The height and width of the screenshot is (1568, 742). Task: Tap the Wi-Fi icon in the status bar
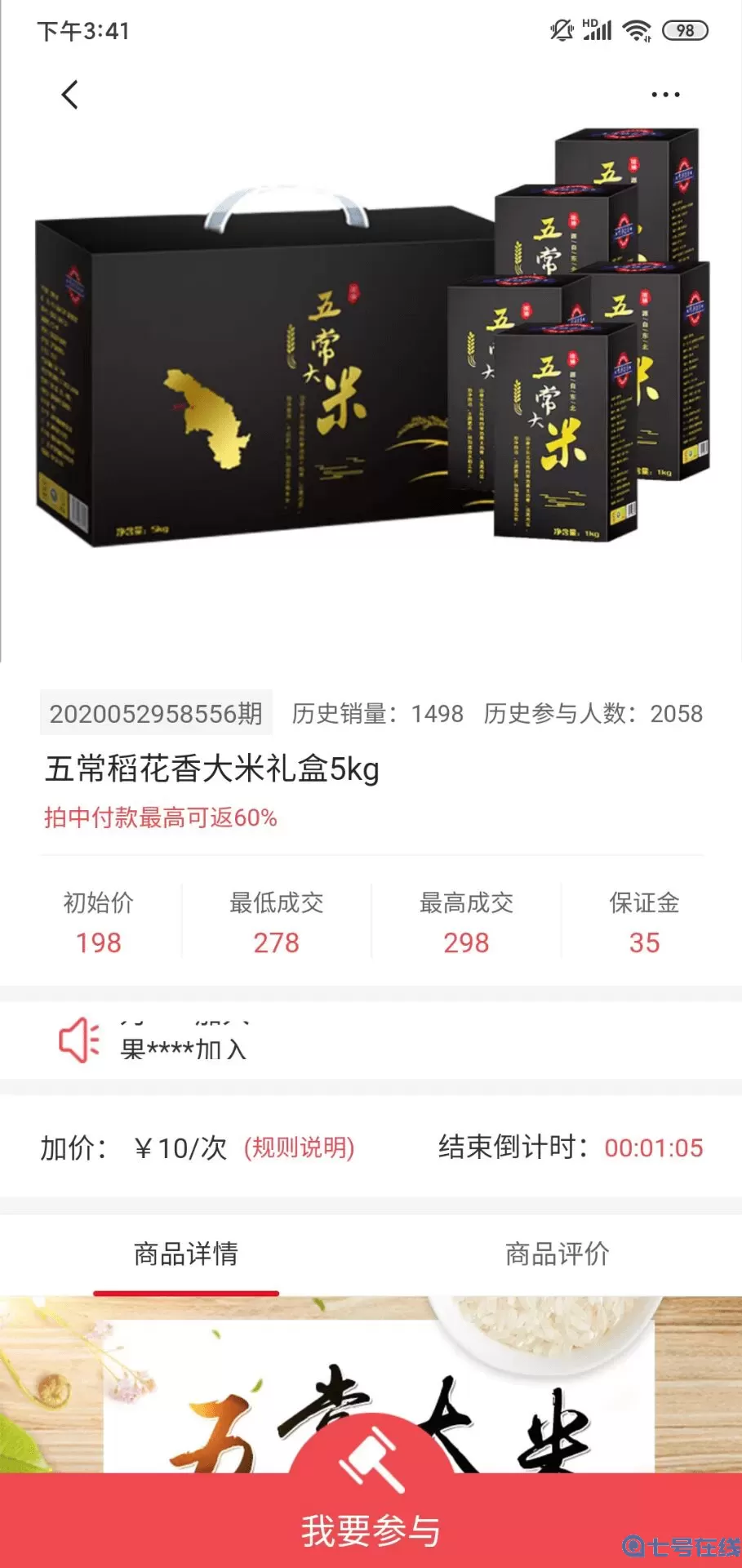[635, 29]
